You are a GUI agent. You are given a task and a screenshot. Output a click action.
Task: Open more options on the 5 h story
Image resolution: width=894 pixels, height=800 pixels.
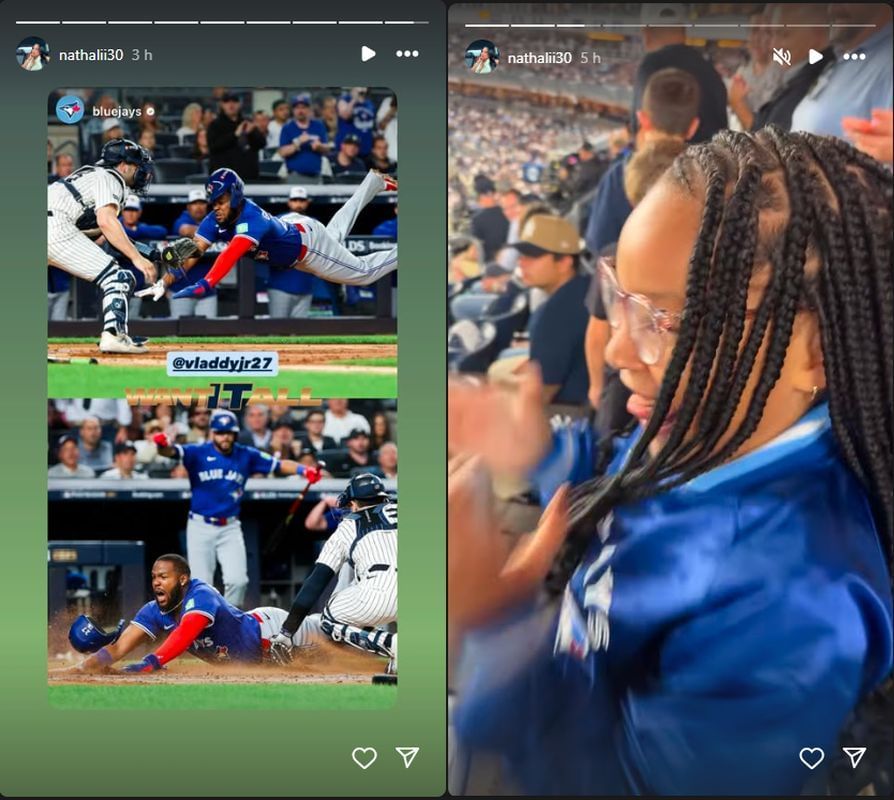click(x=854, y=57)
